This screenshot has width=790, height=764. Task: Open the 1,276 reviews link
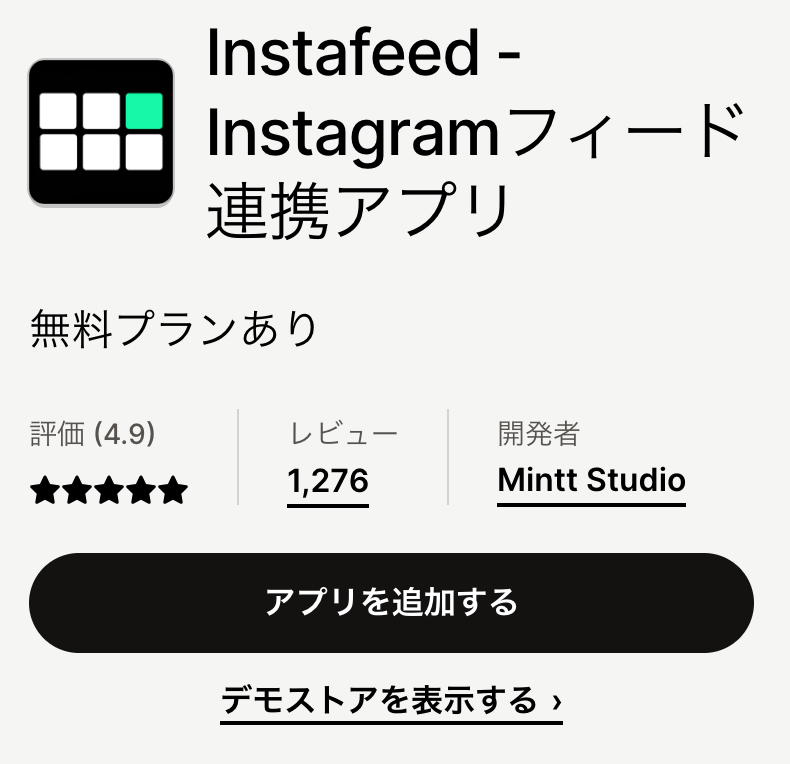click(328, 481)
